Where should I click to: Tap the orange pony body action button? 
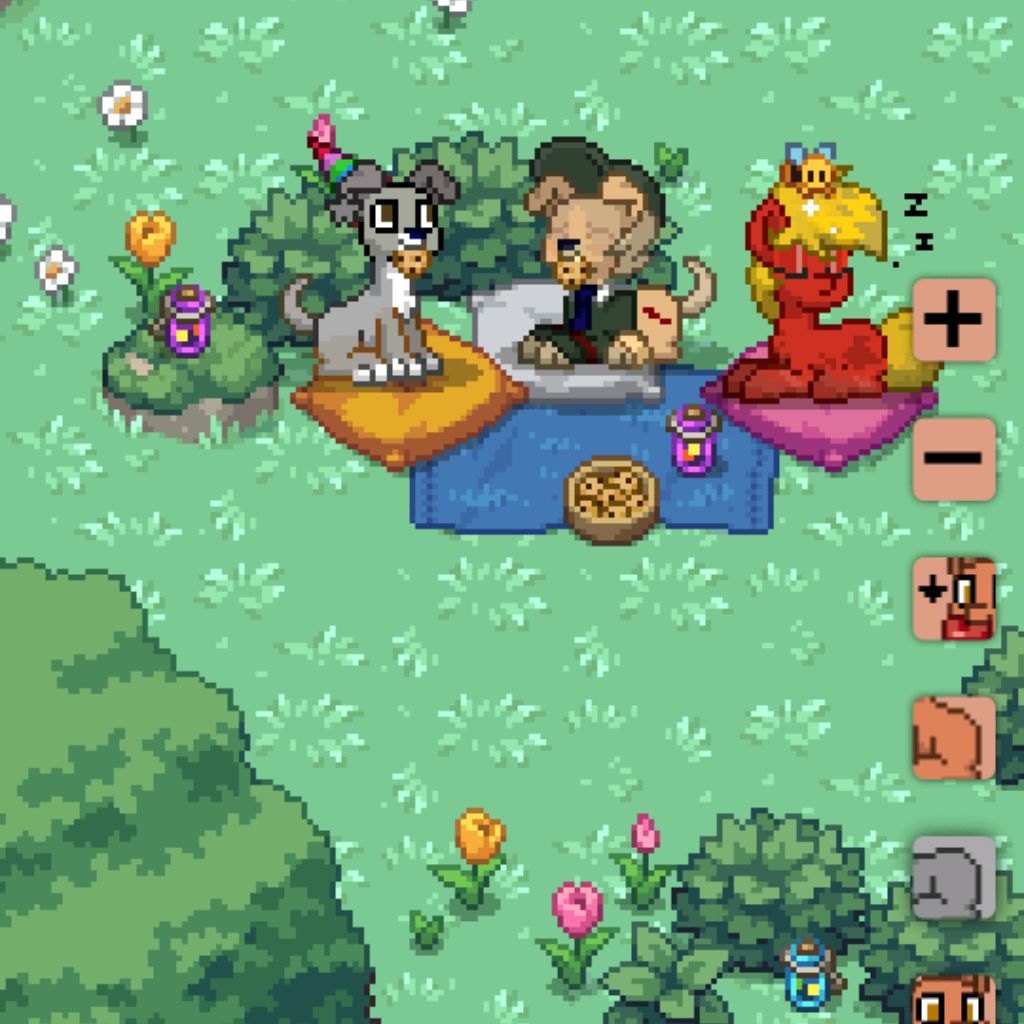953,738
